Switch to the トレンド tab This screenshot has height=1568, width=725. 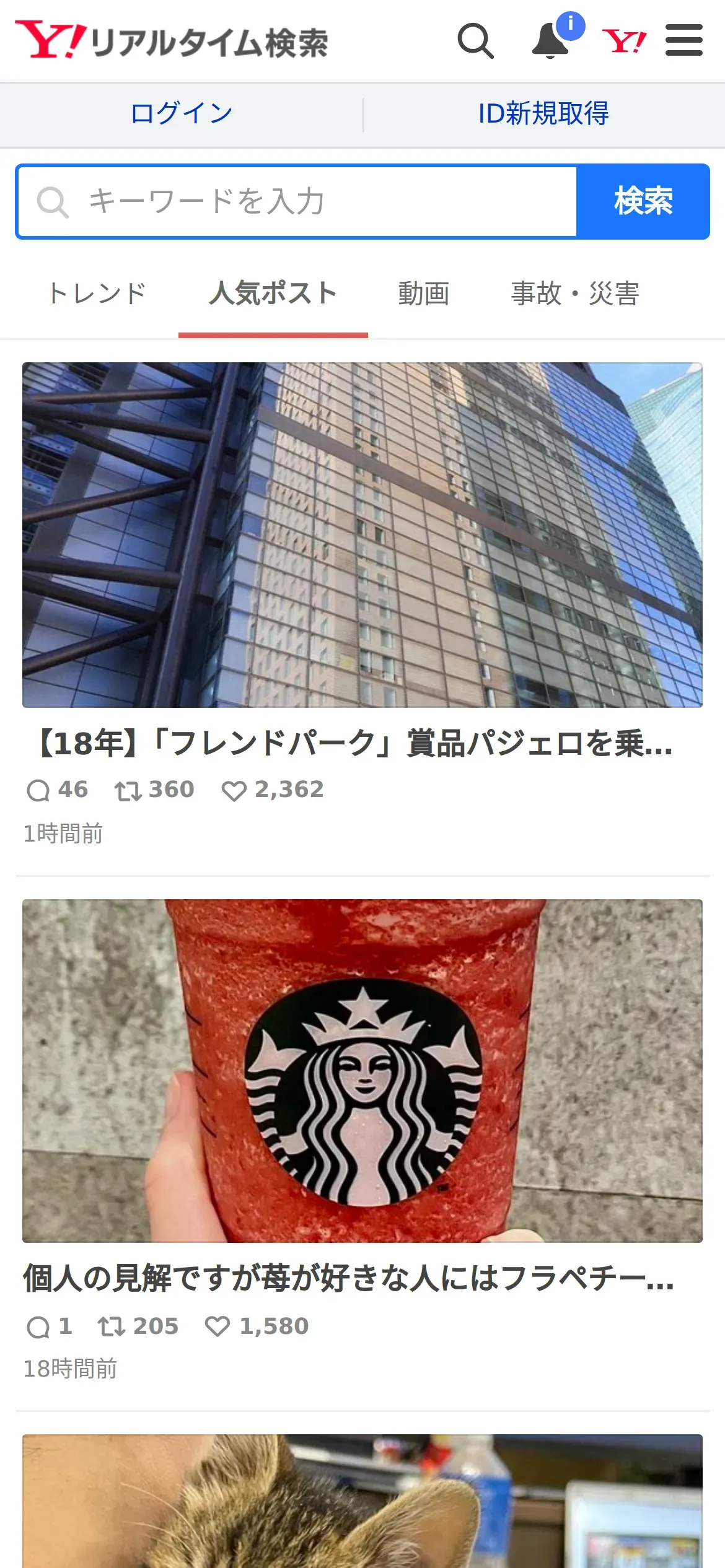97,294
